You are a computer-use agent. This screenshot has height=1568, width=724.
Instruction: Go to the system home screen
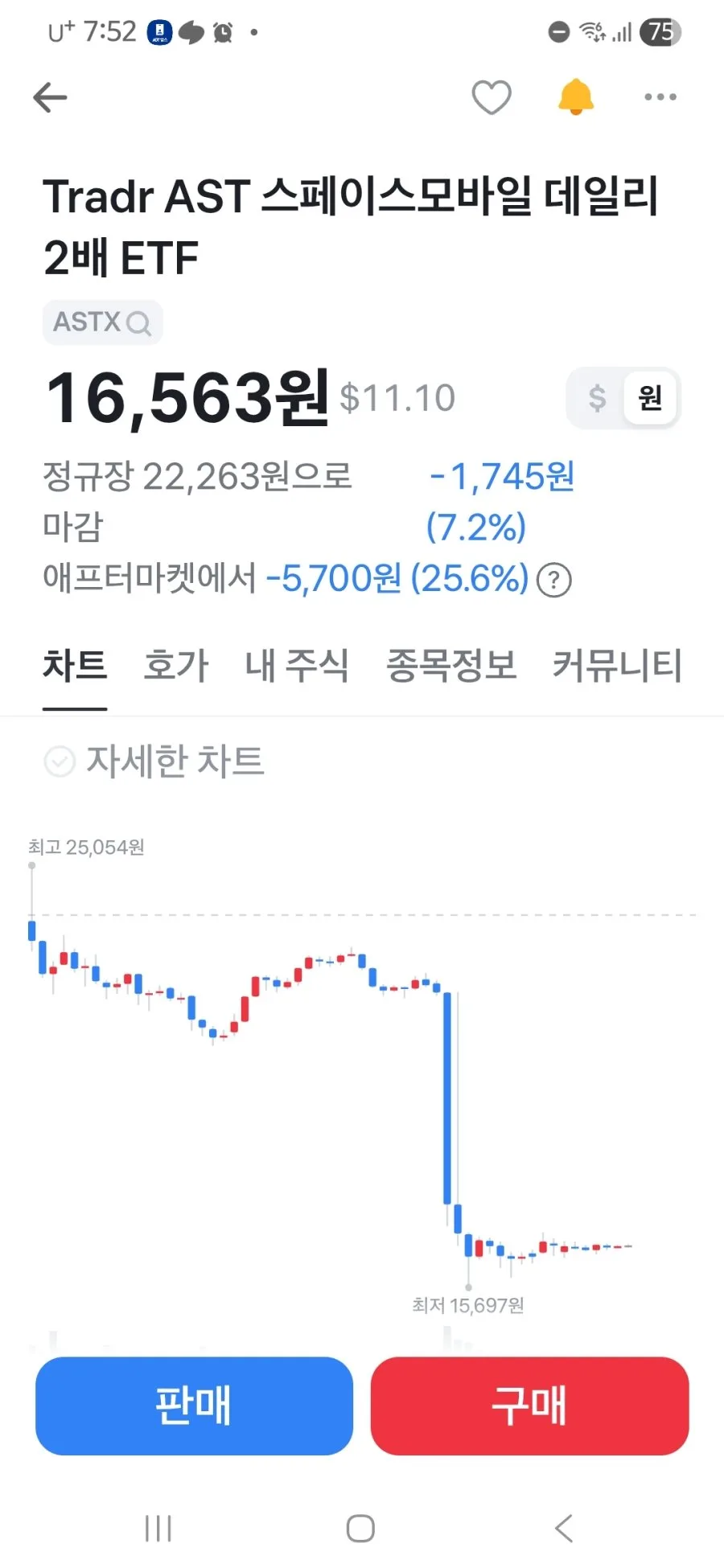(360, 1529)
